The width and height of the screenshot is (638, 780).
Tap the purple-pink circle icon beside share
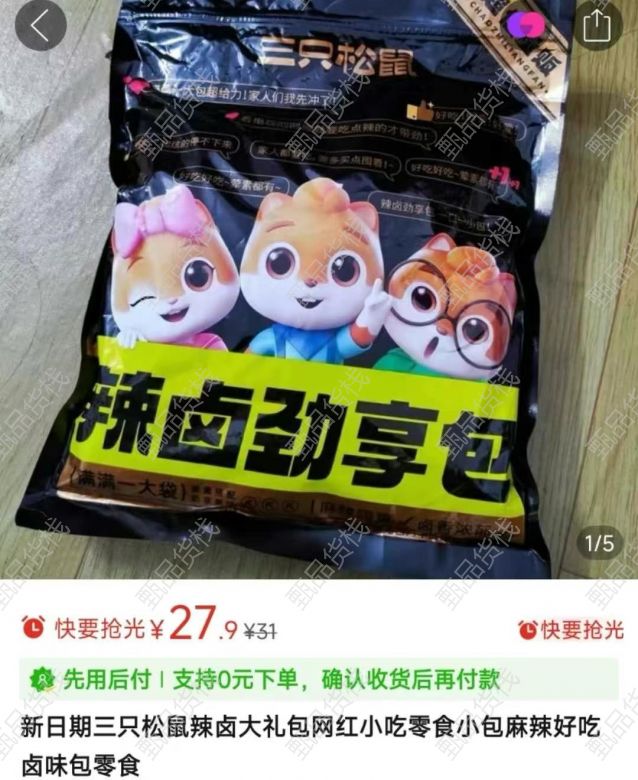[x=526, y=25]
